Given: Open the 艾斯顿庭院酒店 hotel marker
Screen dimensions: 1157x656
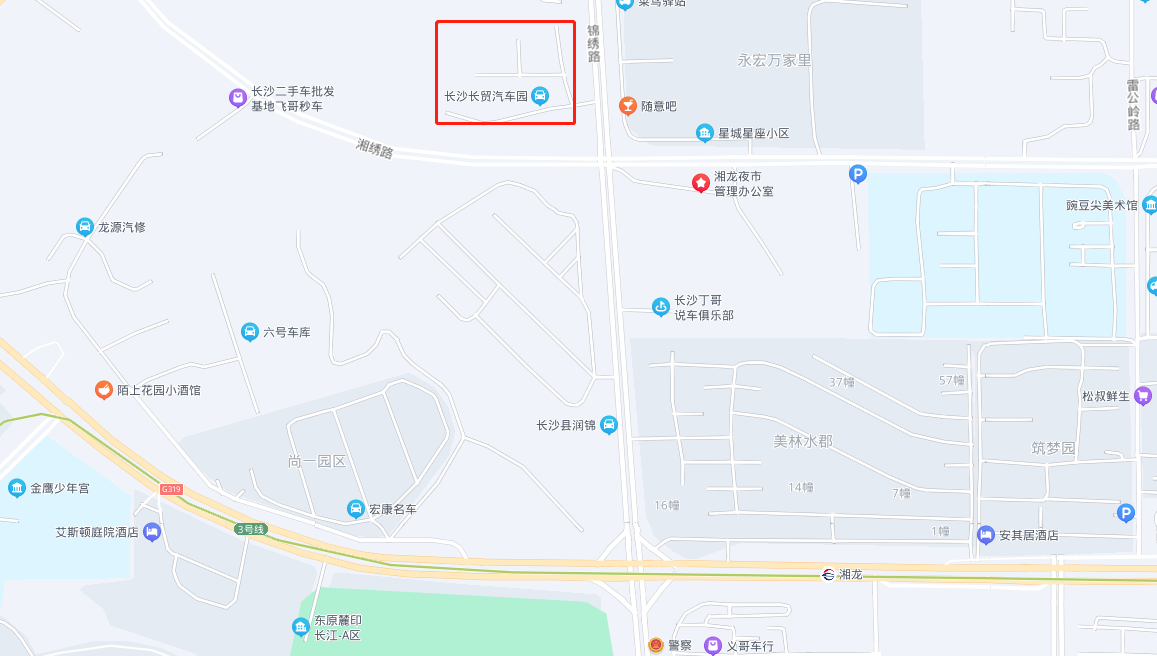Looking at the screenshot, I should (152, 532).
